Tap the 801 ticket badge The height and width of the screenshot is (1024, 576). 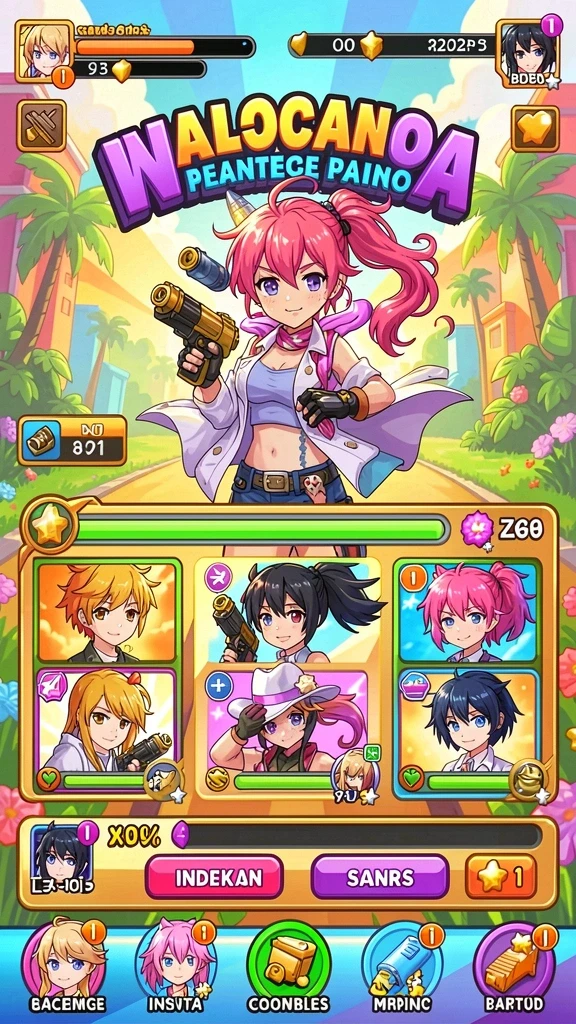tap(72, 440)
